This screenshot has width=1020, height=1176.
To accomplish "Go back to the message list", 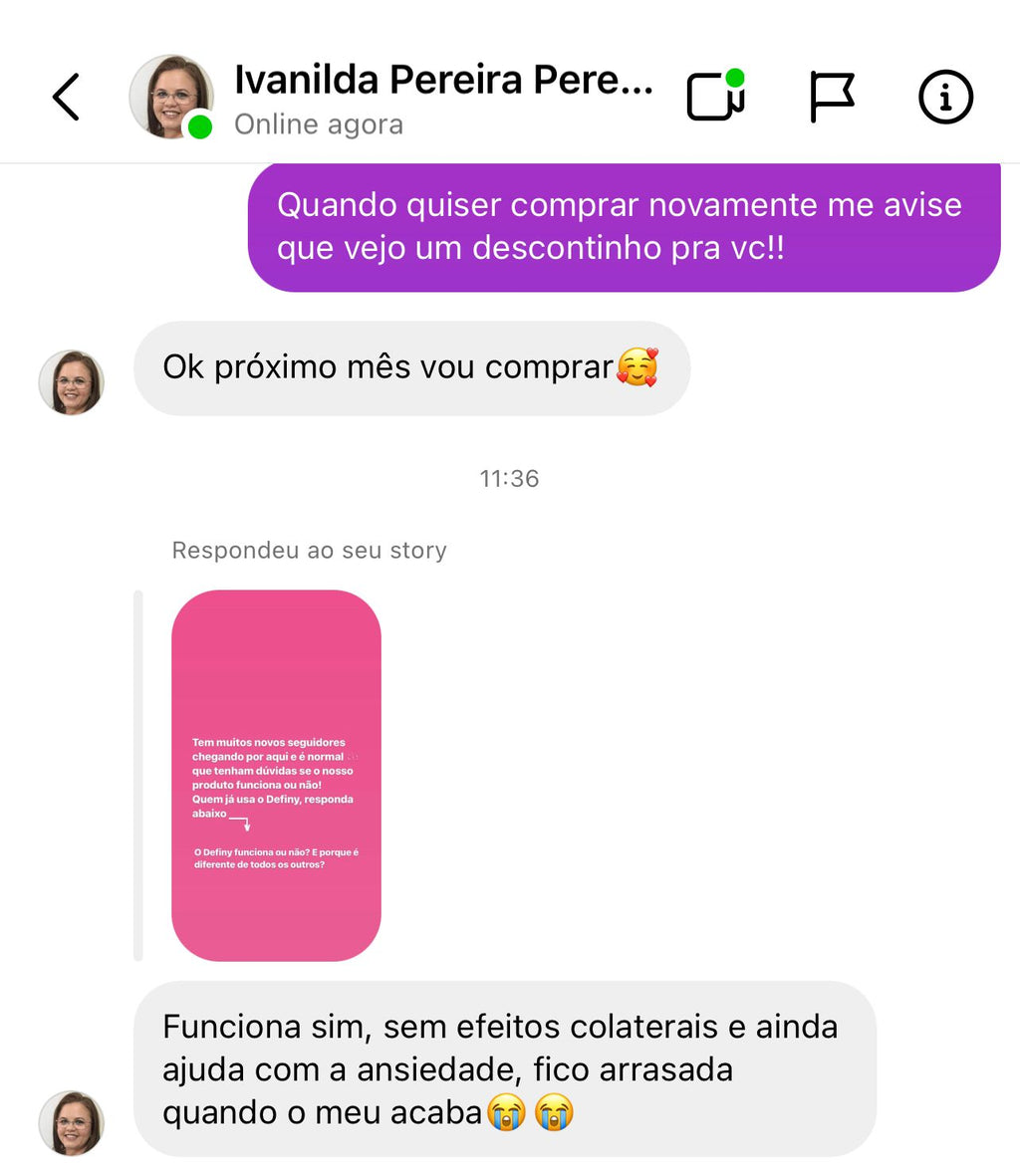I will point(66,98).
